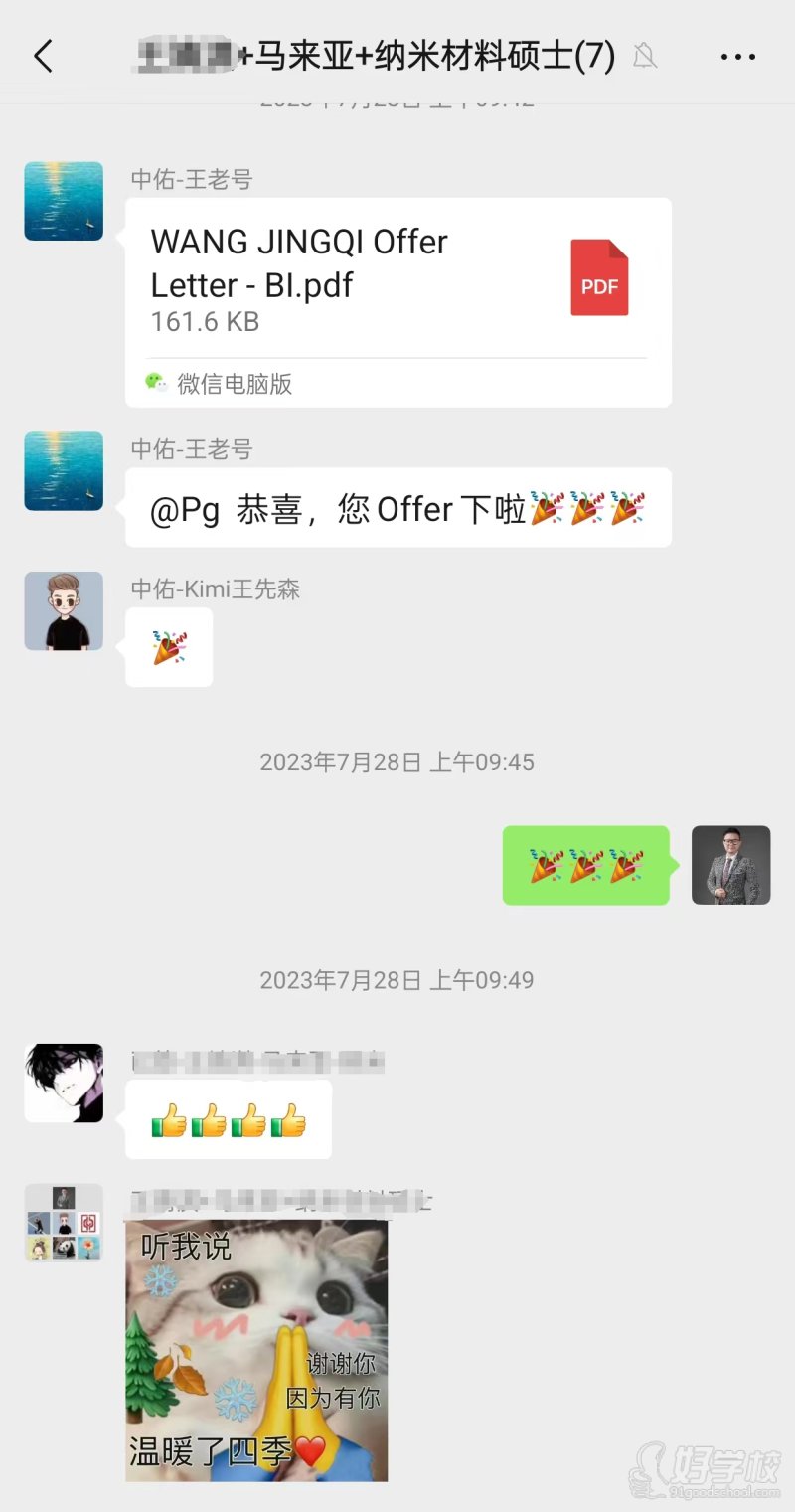Click 中佑-王老号's ocean scenery avatar
Screen dimensions: 795x1512
(64, 201)
